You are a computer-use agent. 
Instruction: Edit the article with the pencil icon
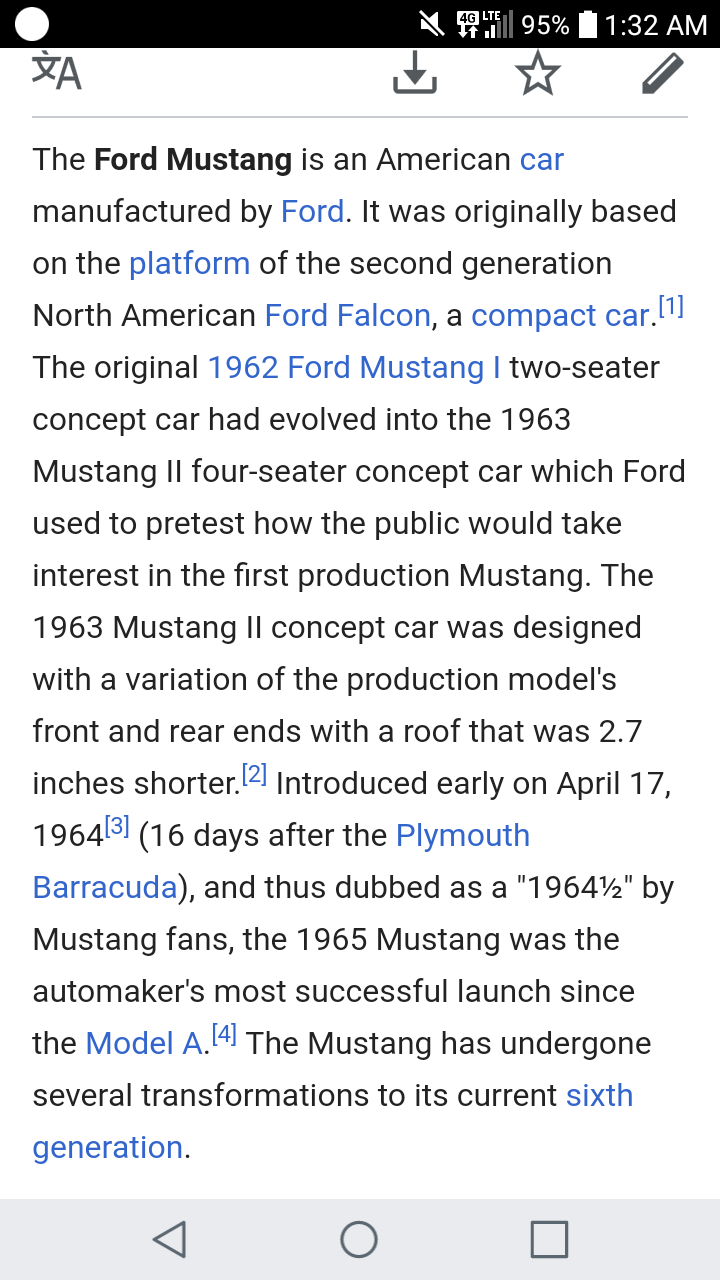tap(661, 73)
